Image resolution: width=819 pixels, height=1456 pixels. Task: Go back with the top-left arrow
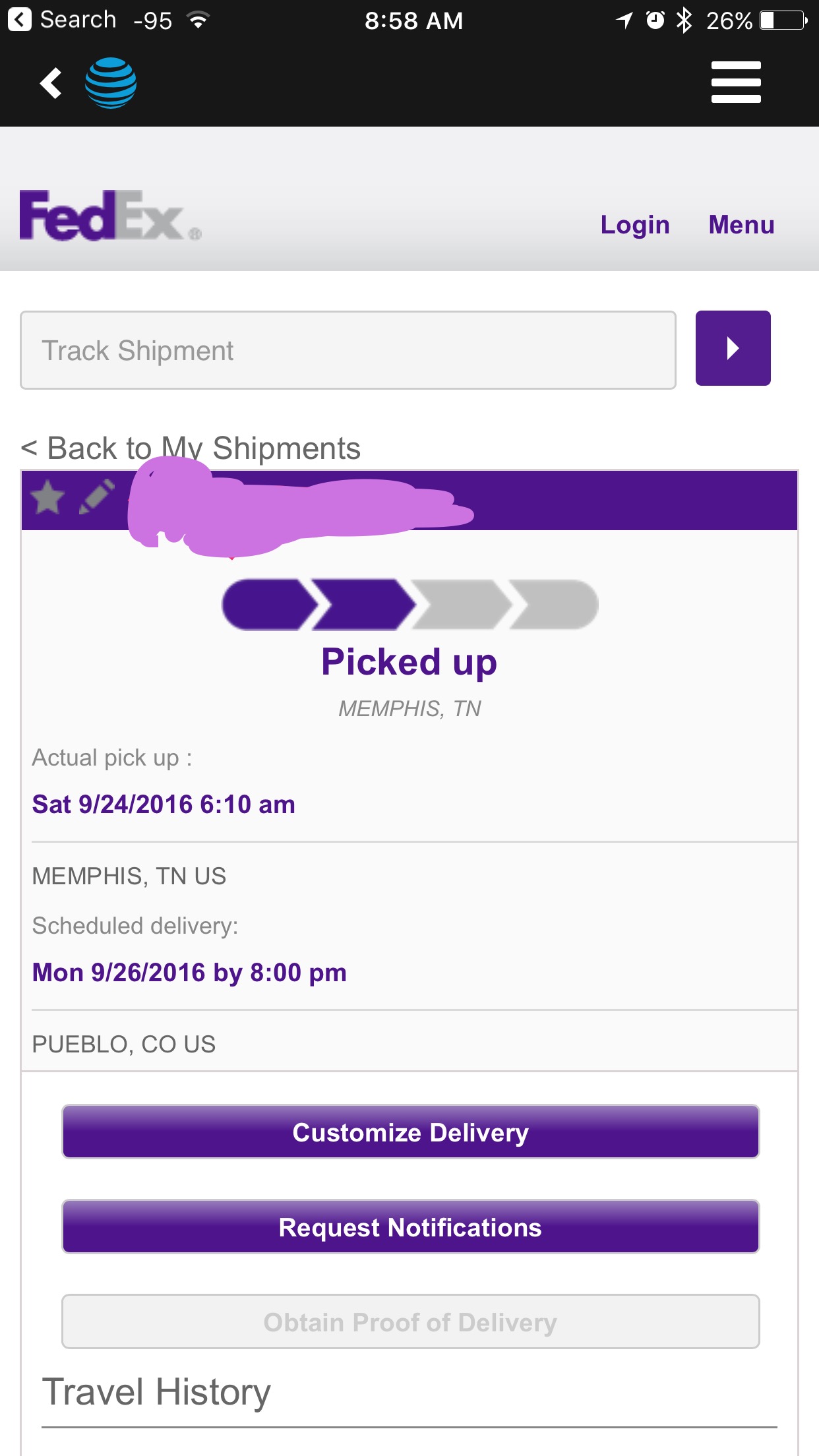point(51,83)
